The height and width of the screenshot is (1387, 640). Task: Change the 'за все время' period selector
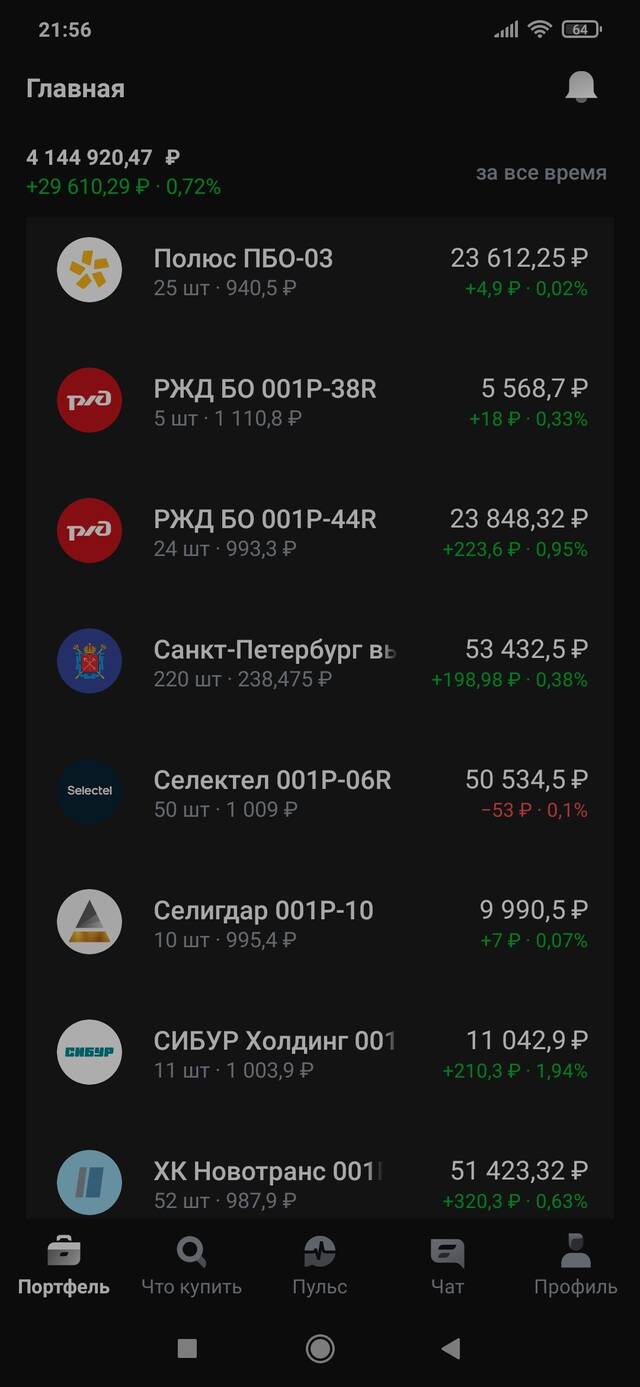541,173
